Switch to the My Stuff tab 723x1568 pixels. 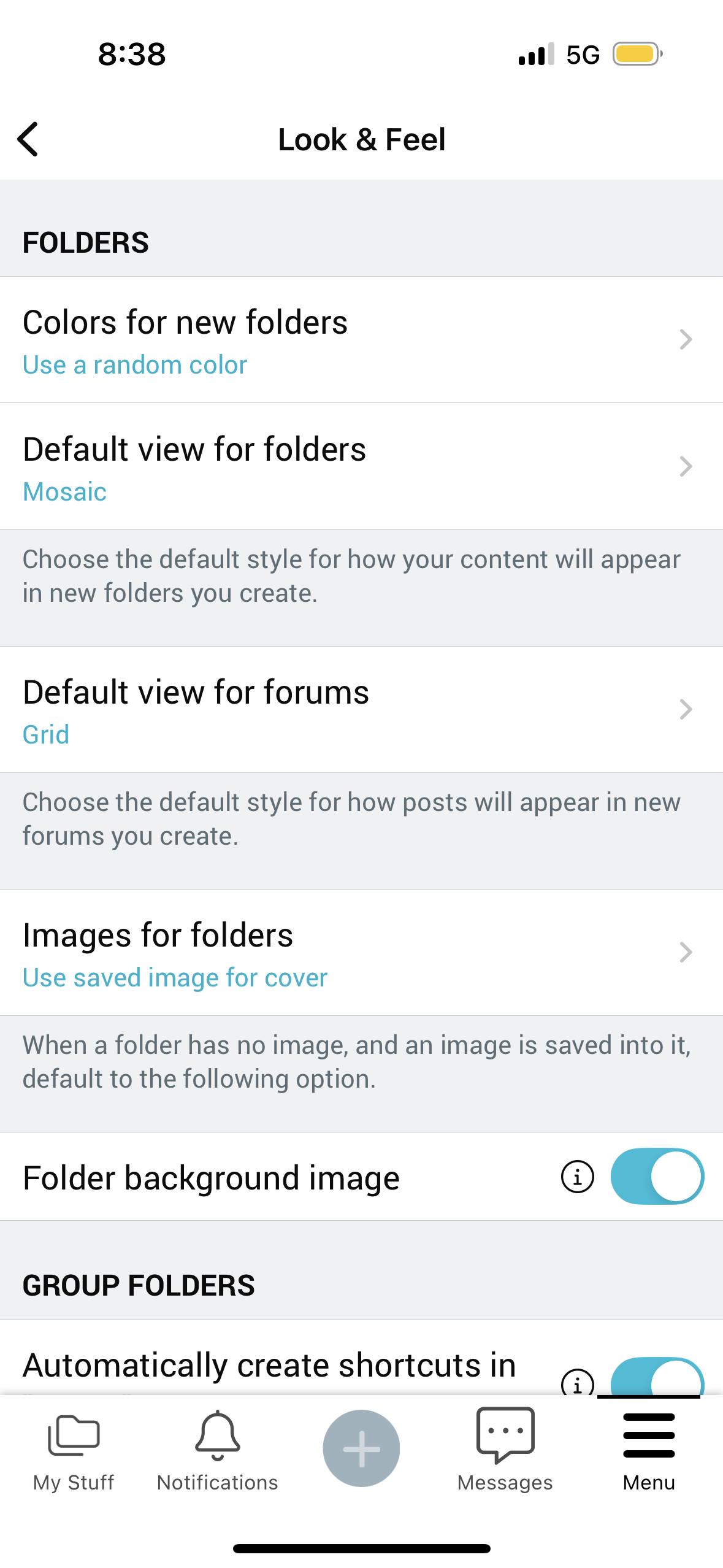pyautogui.click(x=74, y=1453)
